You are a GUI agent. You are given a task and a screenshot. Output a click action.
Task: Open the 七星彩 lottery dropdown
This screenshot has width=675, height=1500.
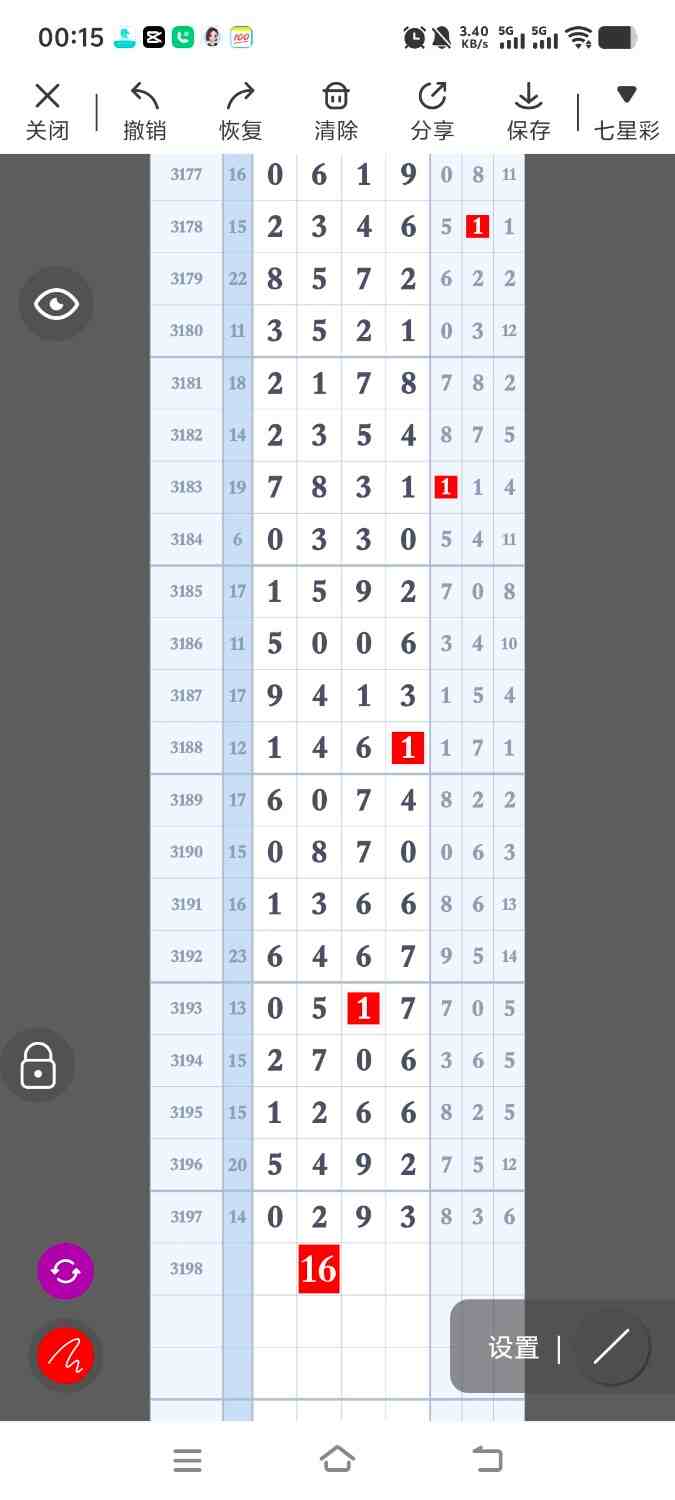pos(626,111)
